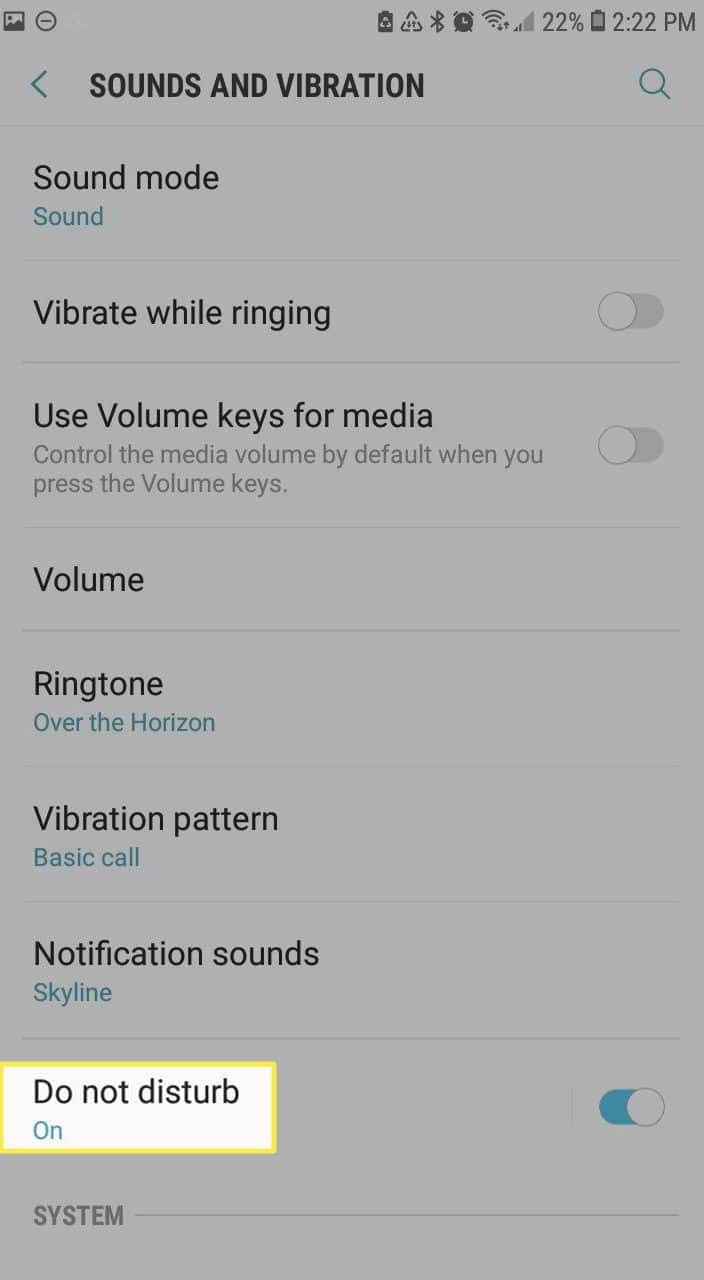
Task: Enable Vibrate while ringing switch
Action: pyautogui.click(x=631, y=313)
